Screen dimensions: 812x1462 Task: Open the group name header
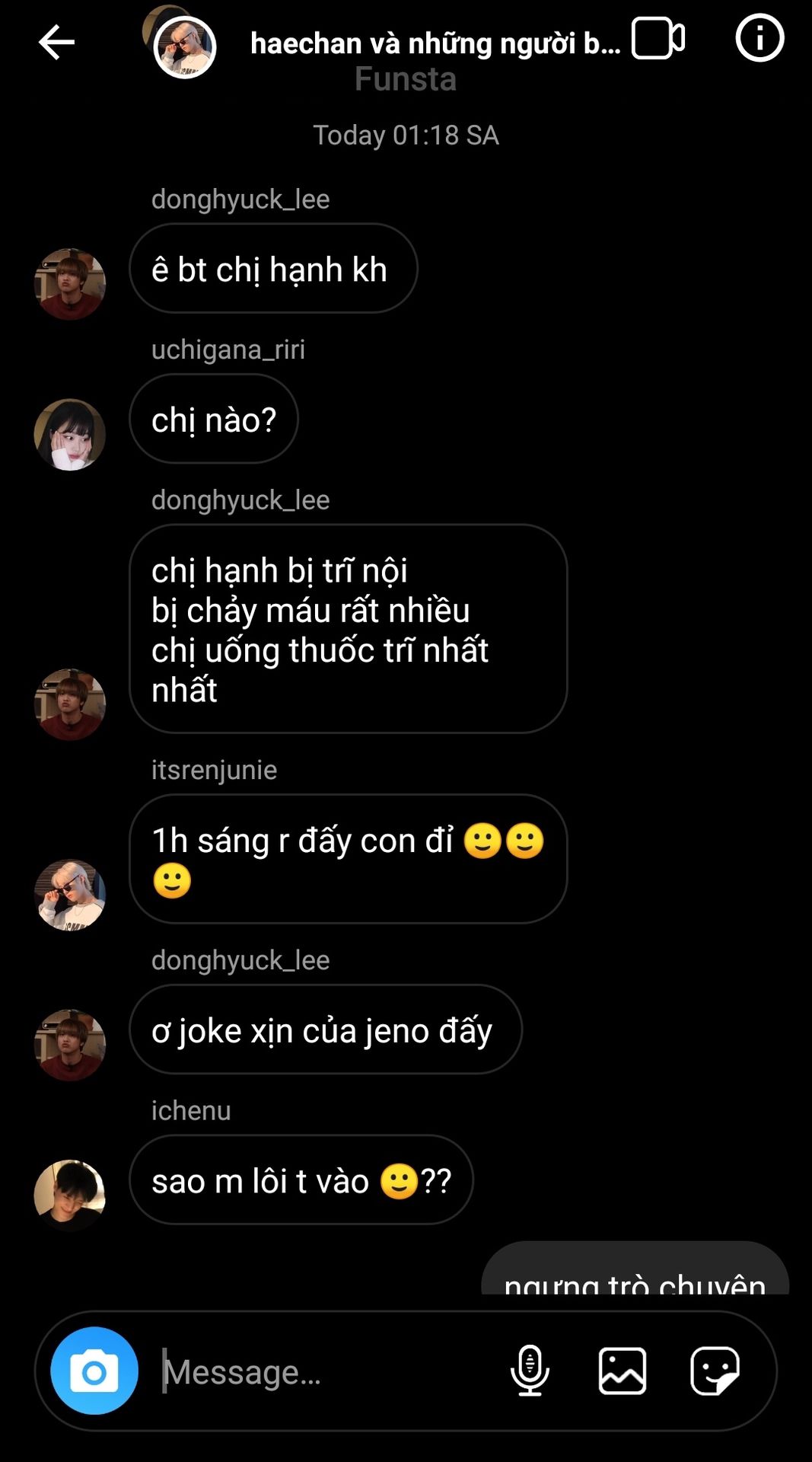(434, 44)
